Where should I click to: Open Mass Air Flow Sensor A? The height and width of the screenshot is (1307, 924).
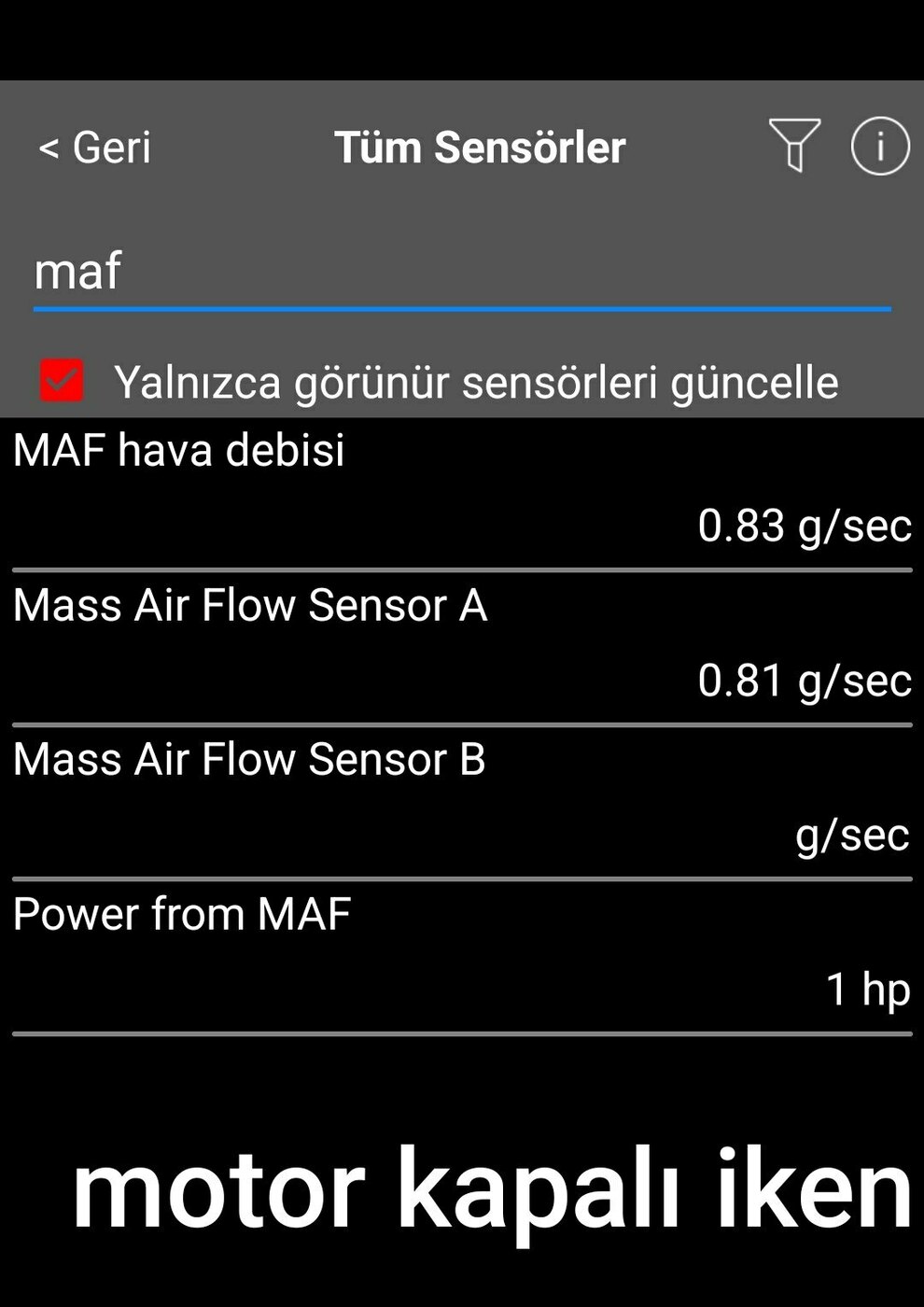(x=461, y=644)
